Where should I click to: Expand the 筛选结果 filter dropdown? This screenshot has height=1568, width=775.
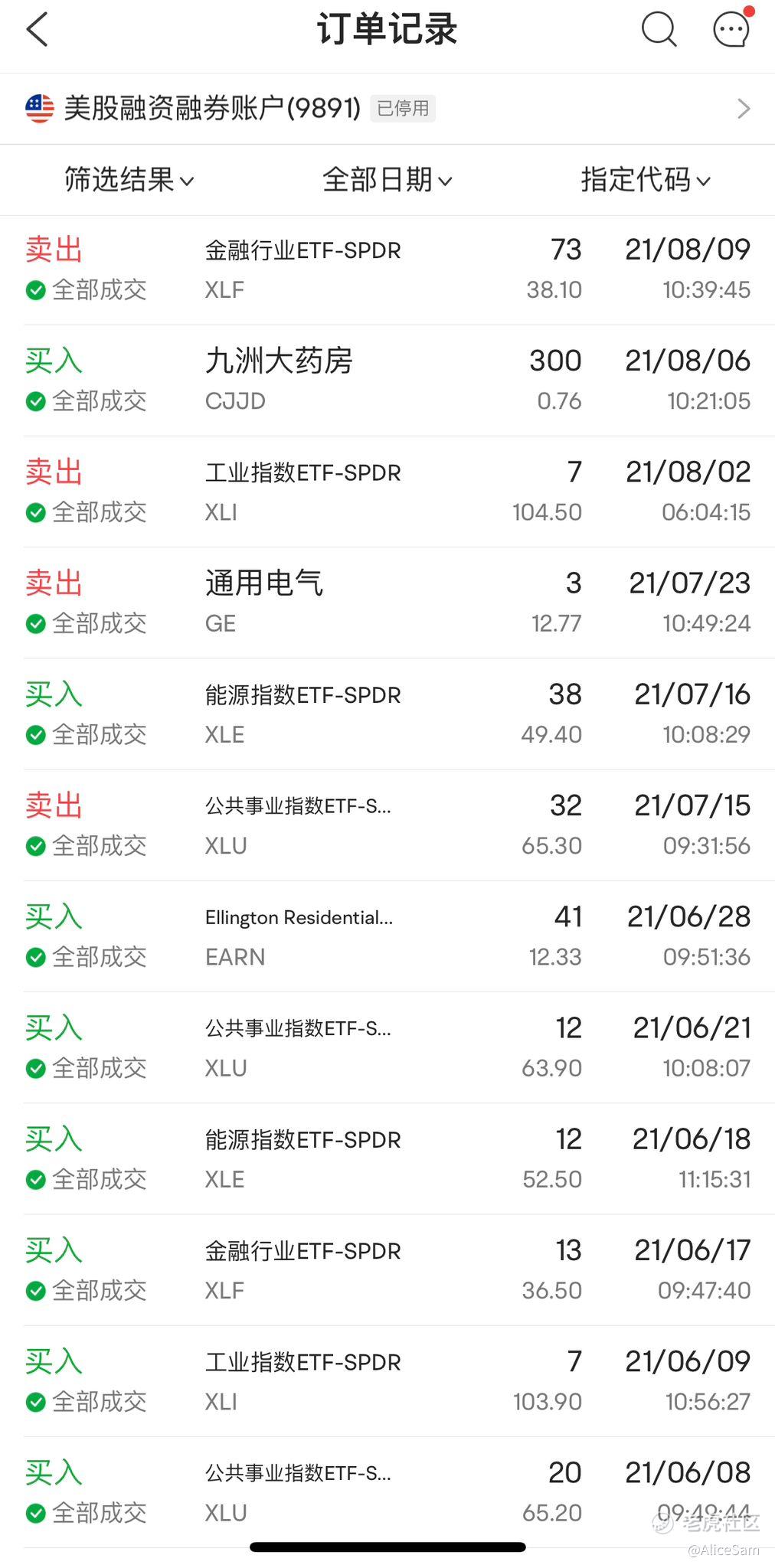(129, 181)
